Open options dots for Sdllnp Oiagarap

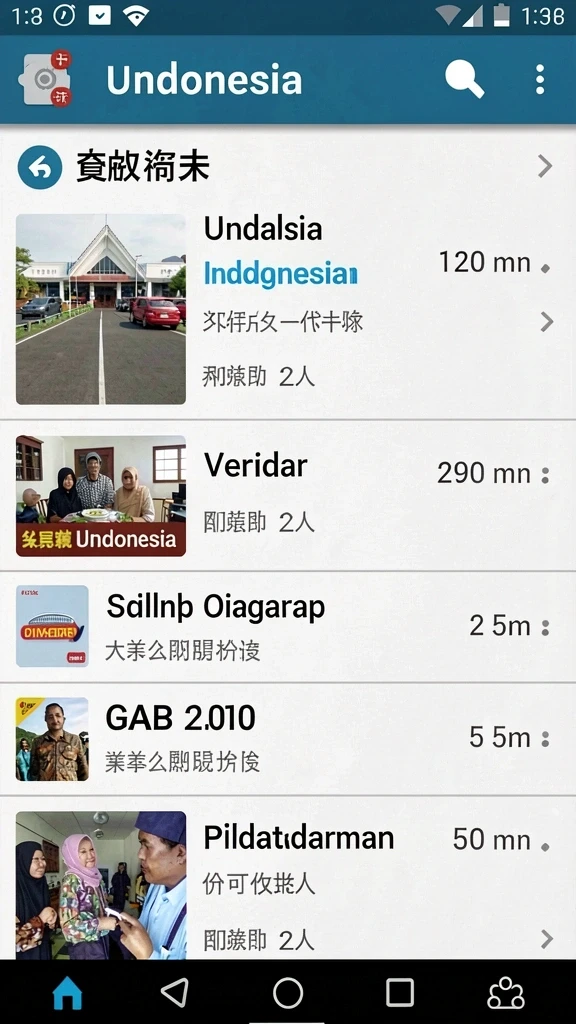[x=545, y=627]
